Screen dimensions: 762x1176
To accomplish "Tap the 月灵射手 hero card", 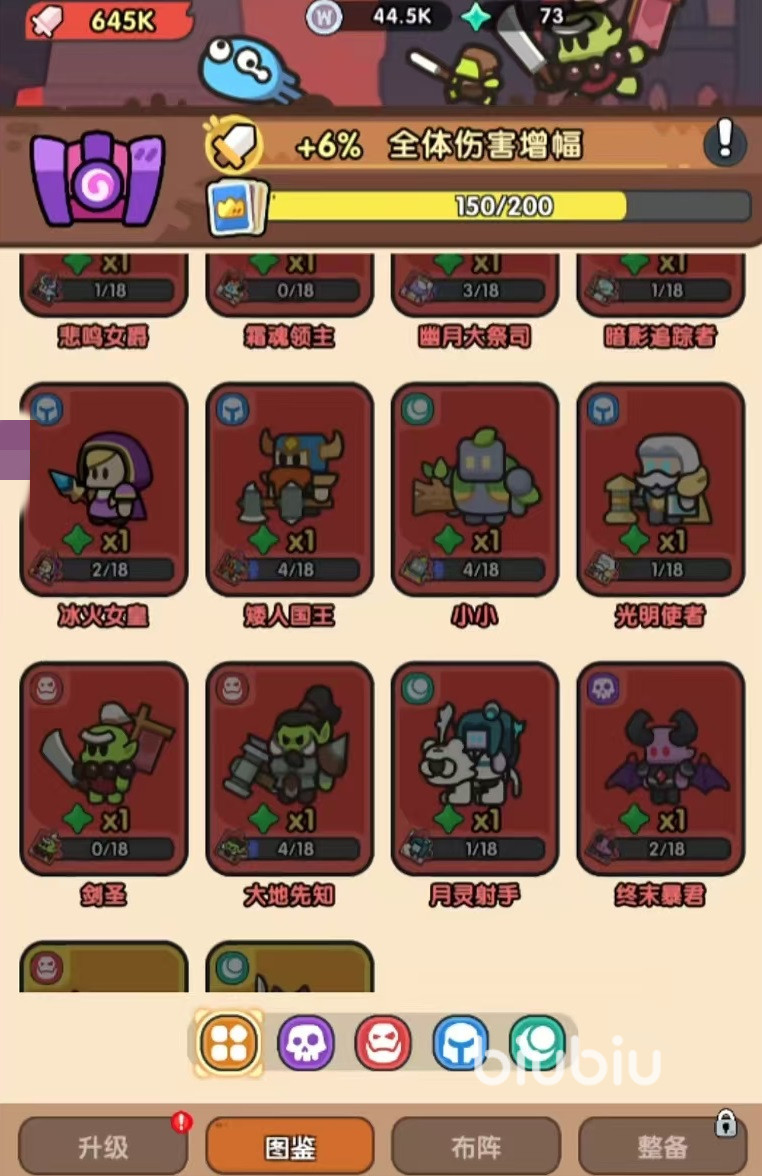I will pyautogui.click(x=475, y=768).
